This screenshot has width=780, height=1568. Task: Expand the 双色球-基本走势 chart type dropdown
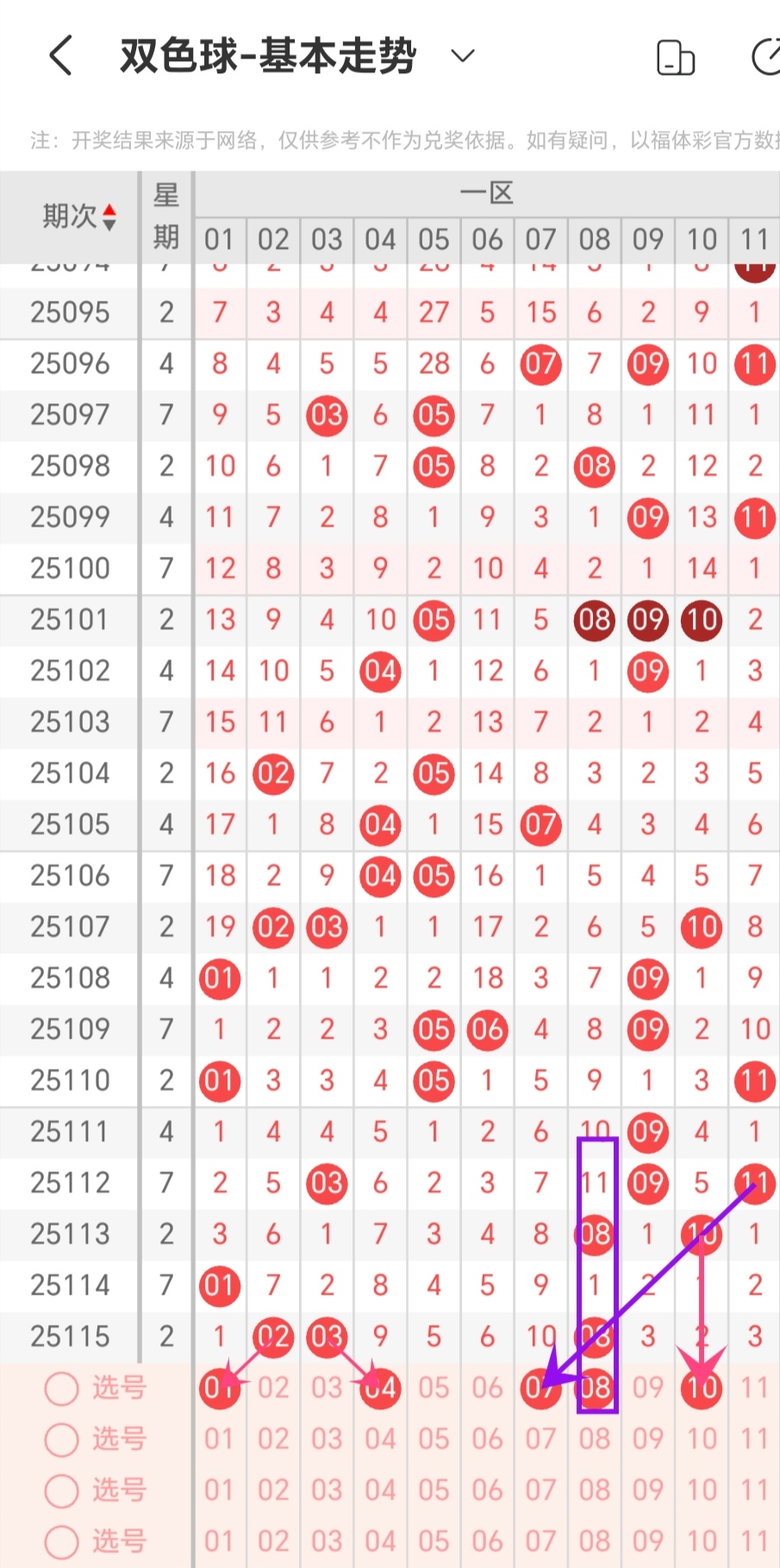pos(463,57)
